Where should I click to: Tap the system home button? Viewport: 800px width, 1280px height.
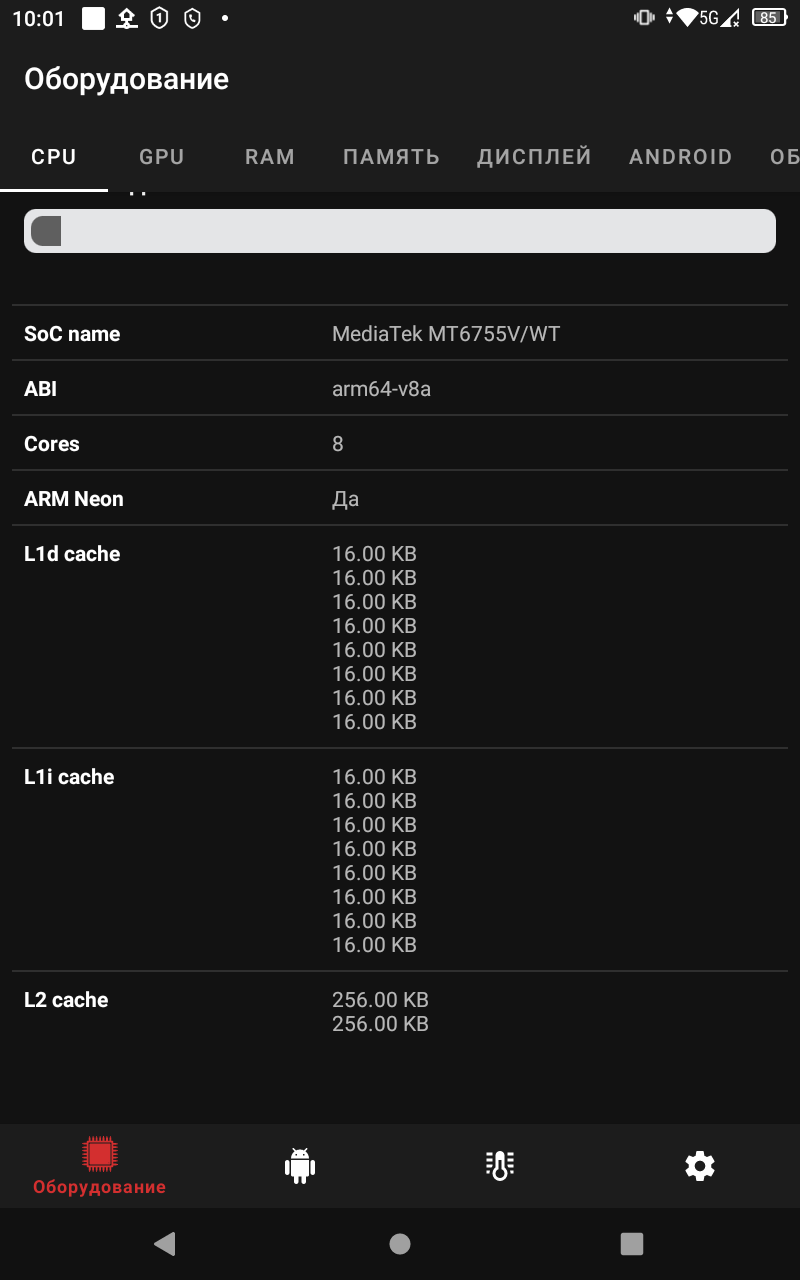[x=400, y=1243]
